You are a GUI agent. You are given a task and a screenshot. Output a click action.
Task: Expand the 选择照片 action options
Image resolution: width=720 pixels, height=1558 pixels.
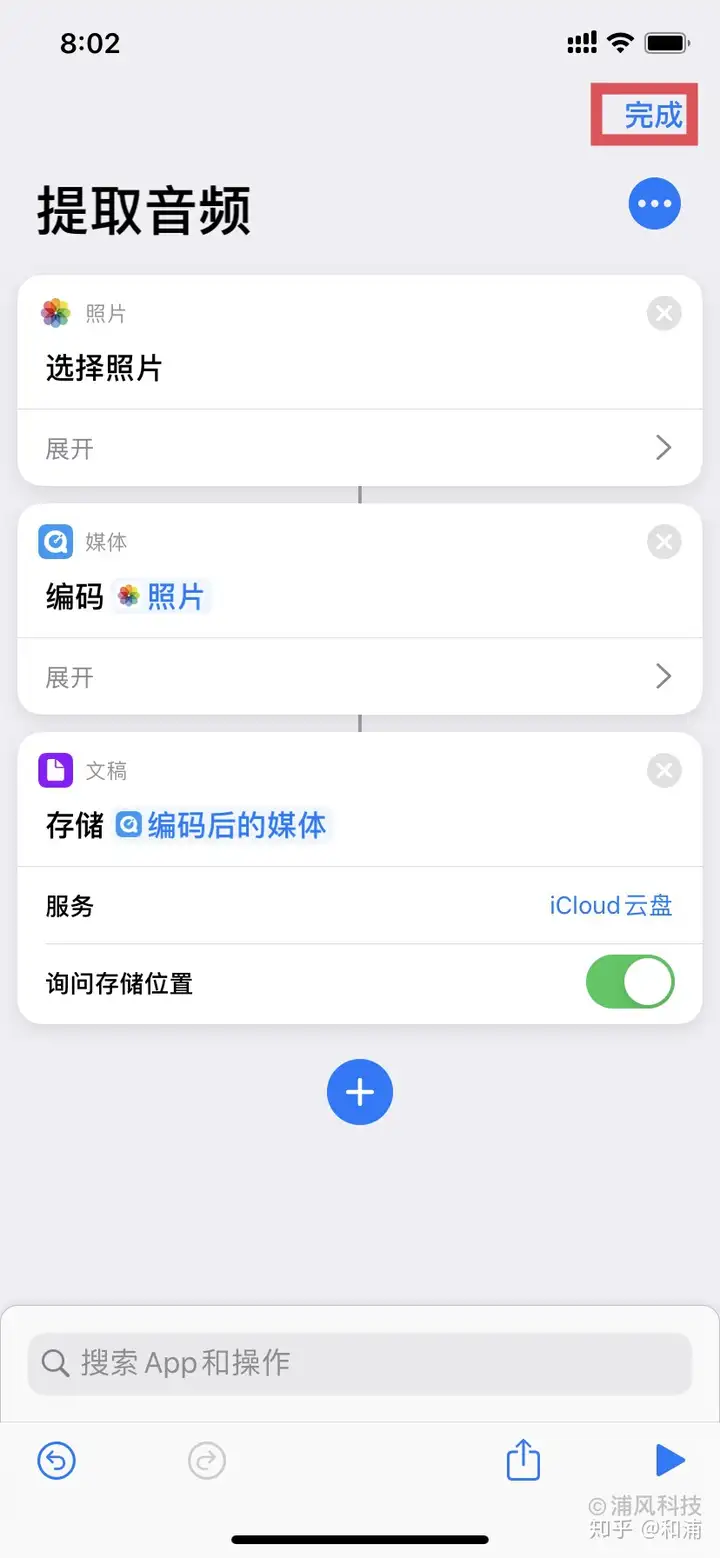click(360, 448)
